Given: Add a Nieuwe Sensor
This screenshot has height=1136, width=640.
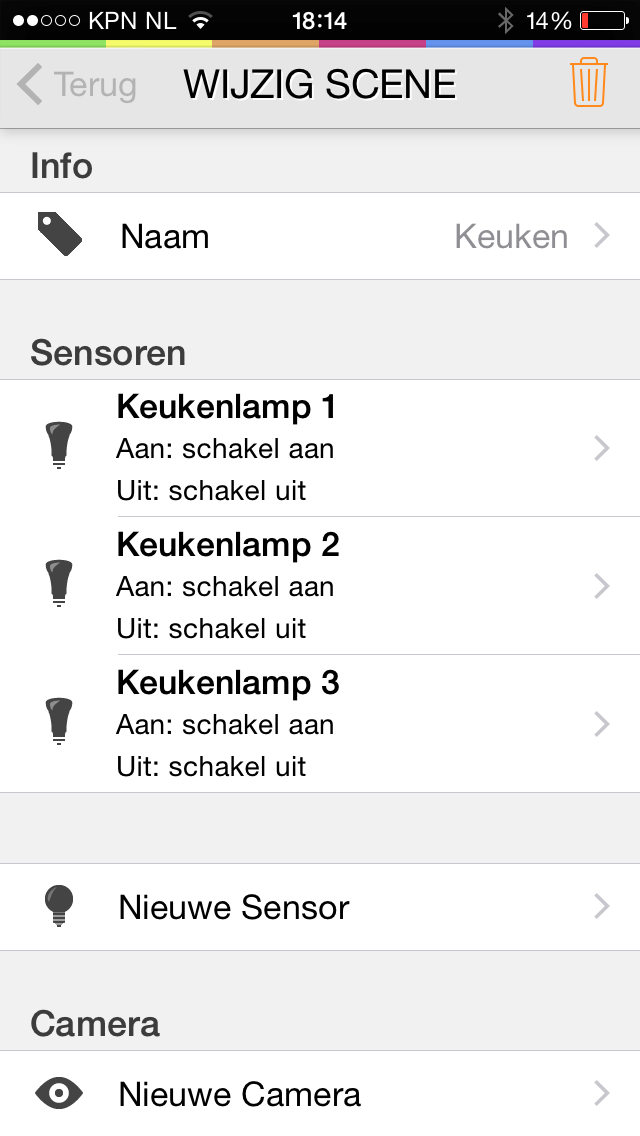Looking at the screenshot, I should point(320,907).
